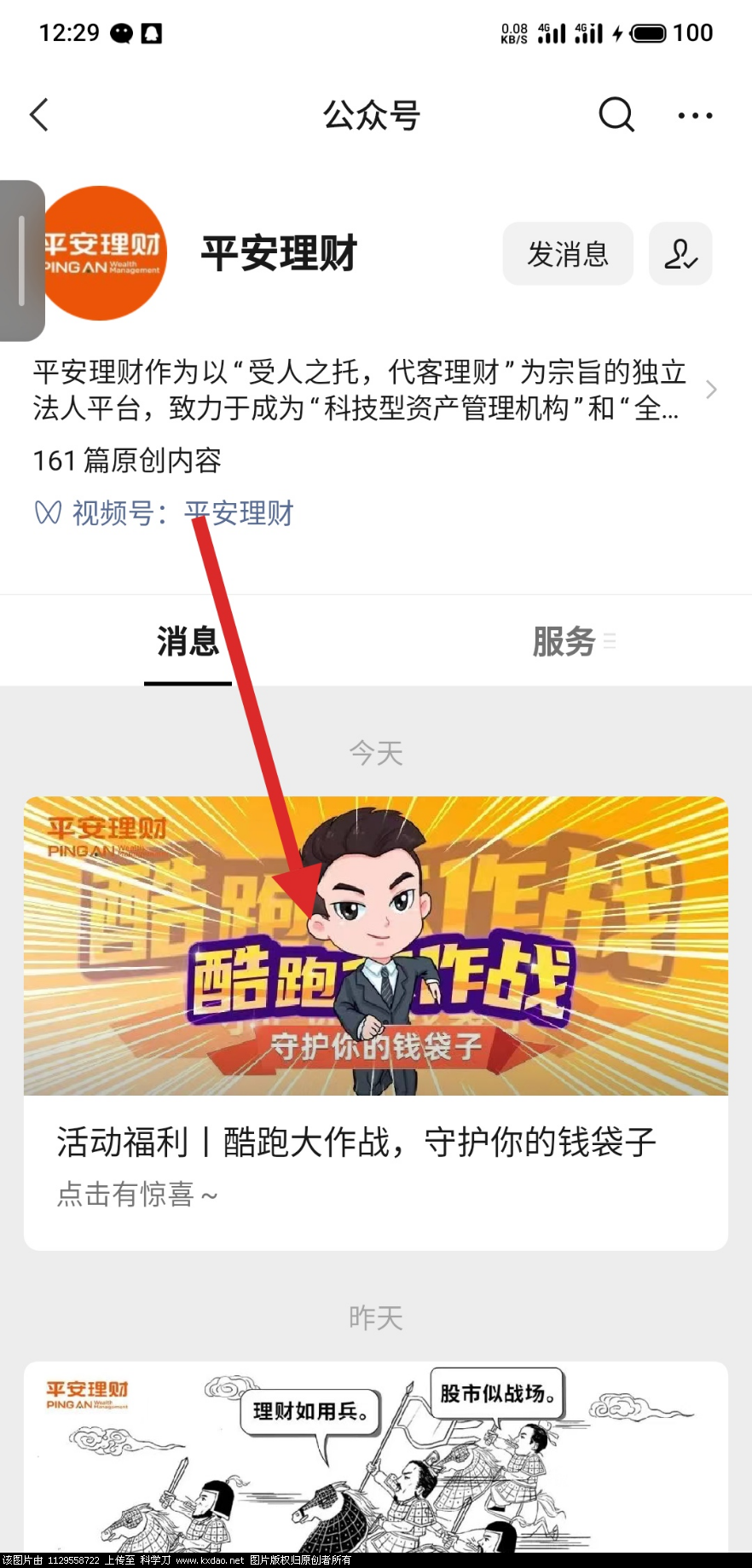This screenshot has width=752, height=1568.
Task: Open the 酷跑大作战 article card
Action: 375,1023
